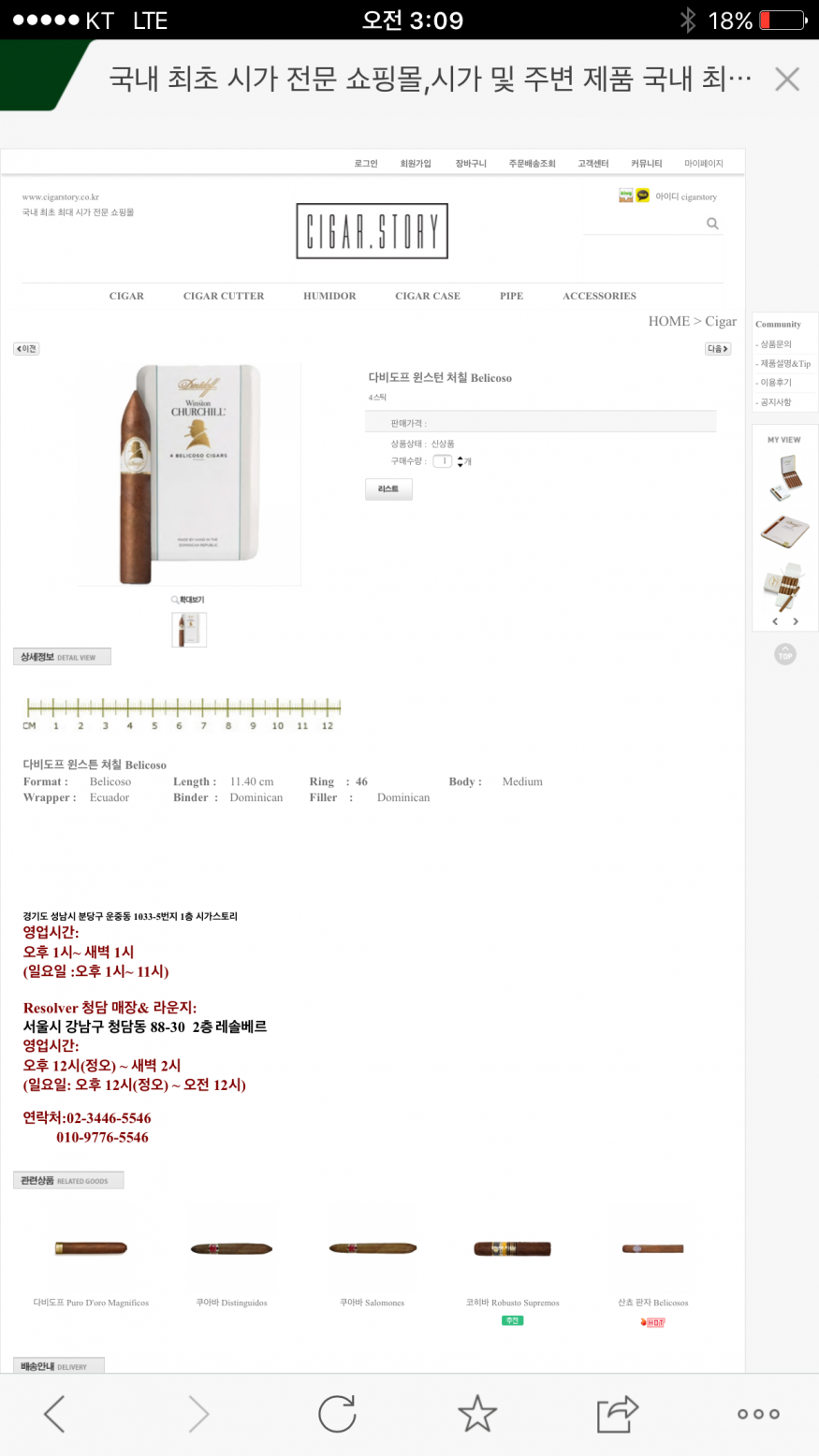819x1456 pixels.
Task: Bookmark this page with the star icon
Action: (x=476, y=1413)
